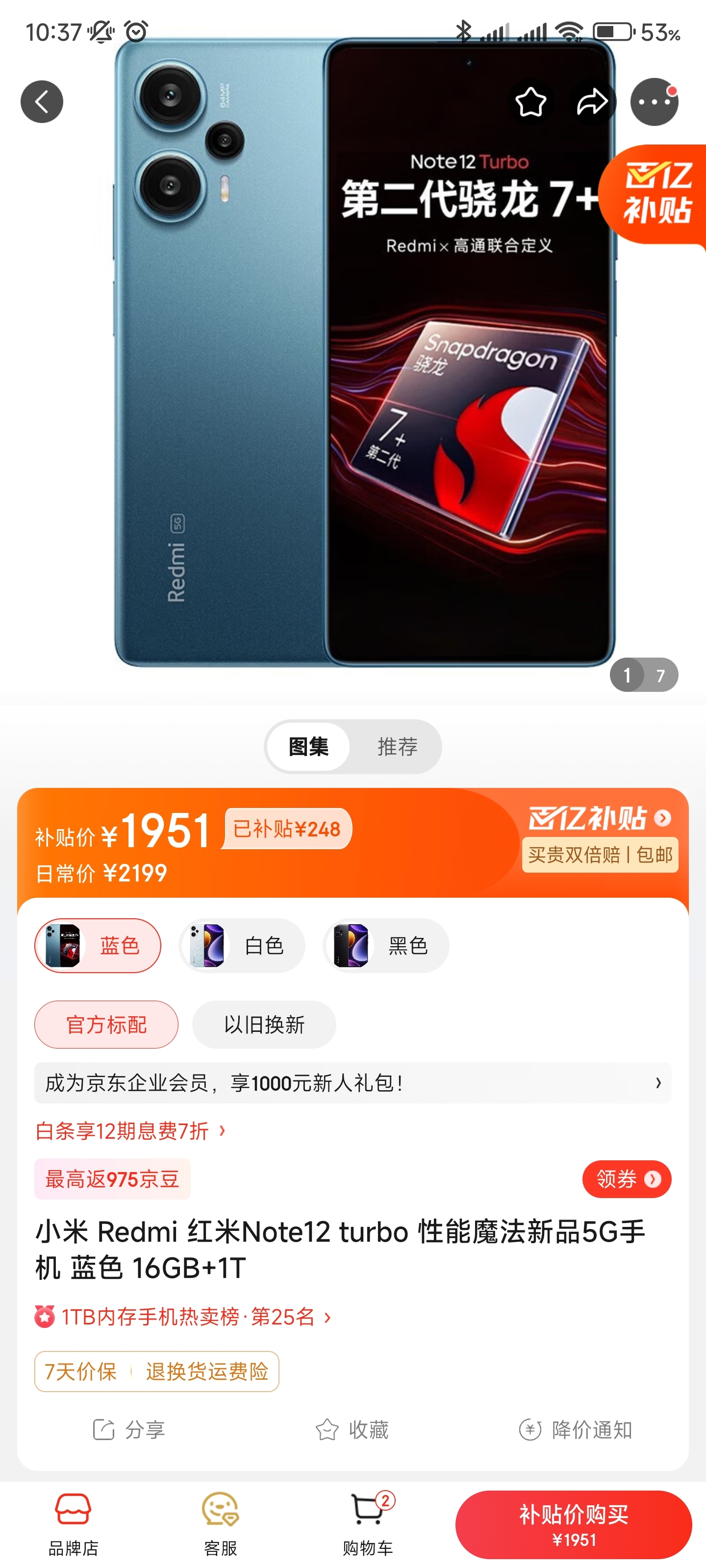Select the 以旧换新 option
706x1568 pixels.
[x=264, y=1025]
